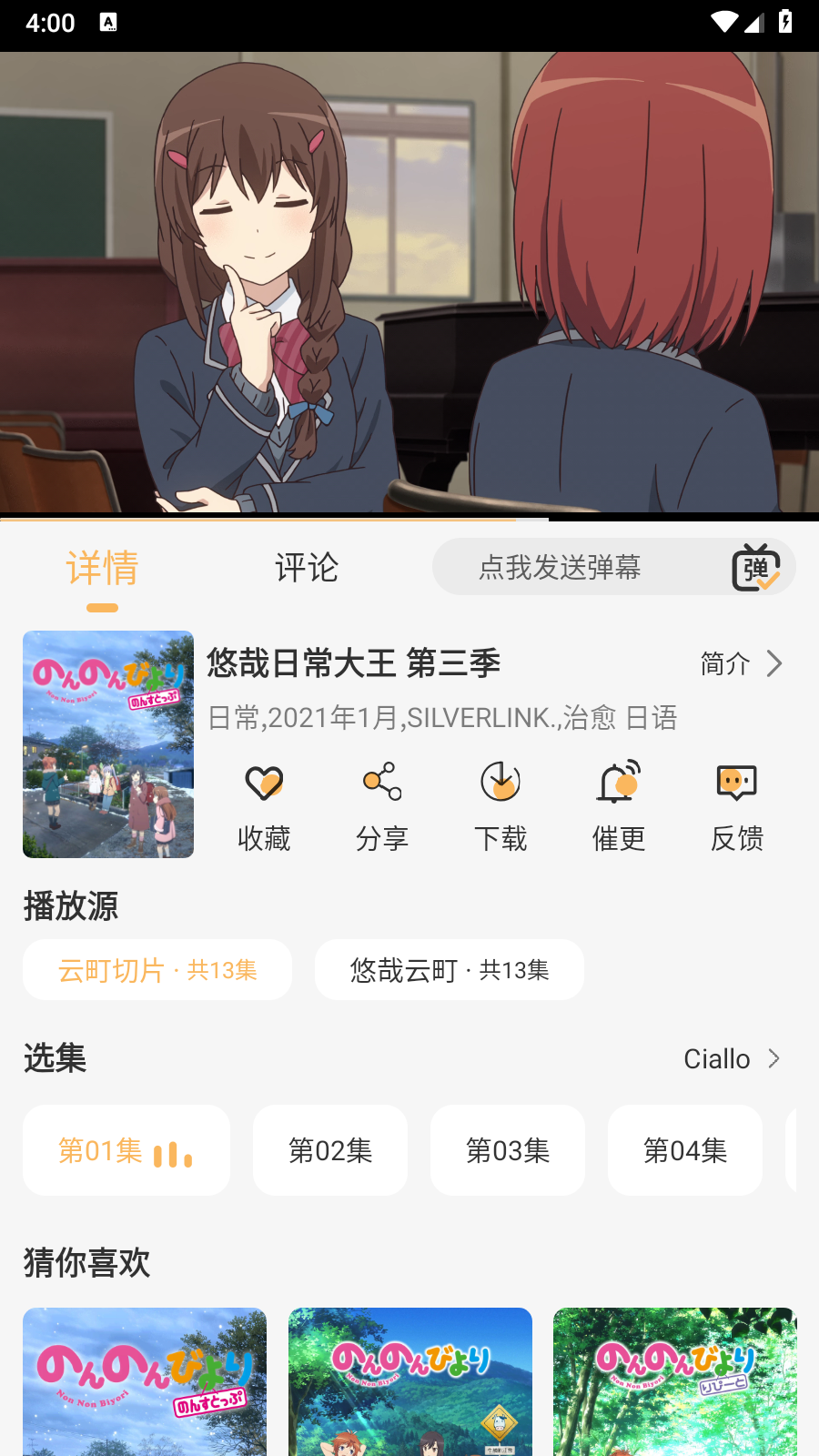Tap the video player to show controls
The height and width of the screenshot is (1456, 819).
click(409, 282)
